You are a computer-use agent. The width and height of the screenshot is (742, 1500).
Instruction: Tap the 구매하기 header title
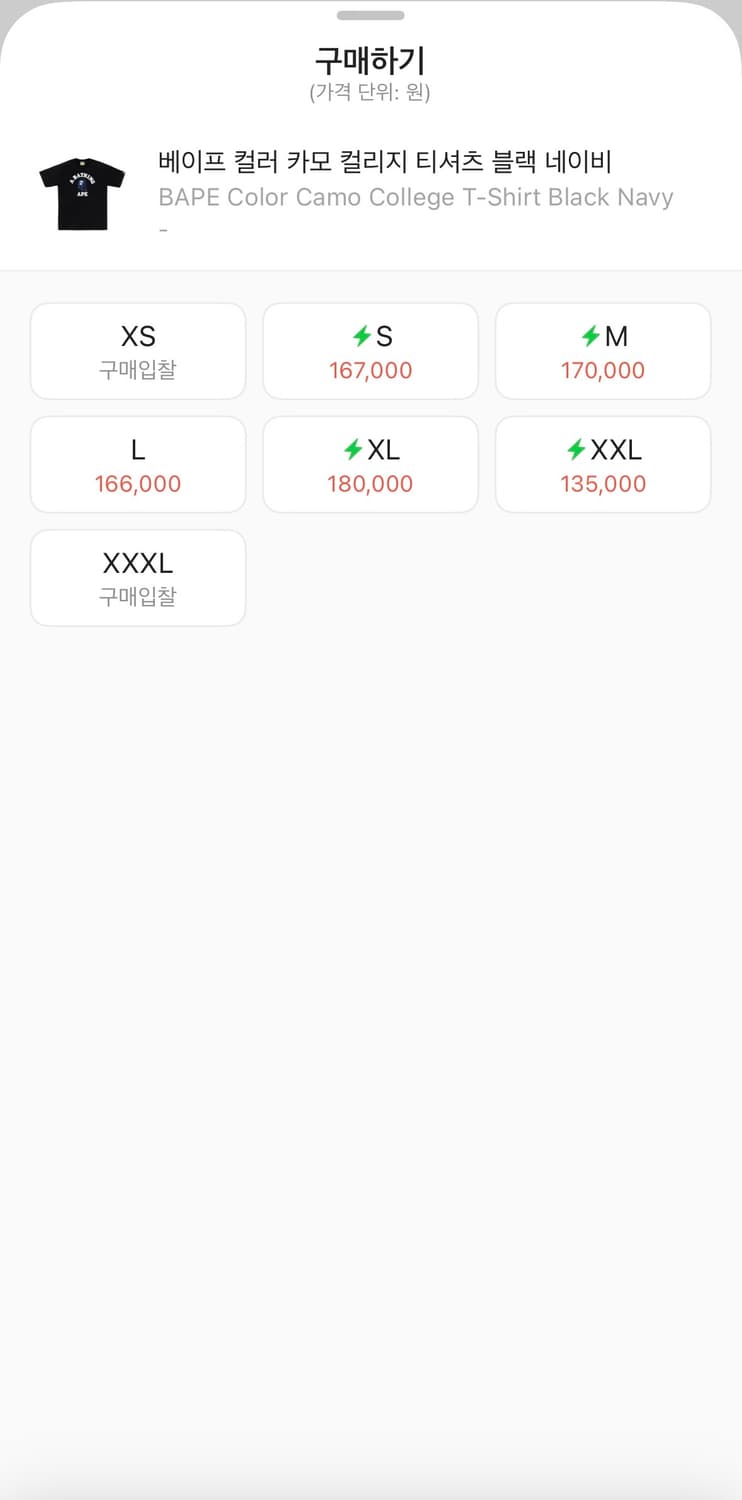(371, 60)
